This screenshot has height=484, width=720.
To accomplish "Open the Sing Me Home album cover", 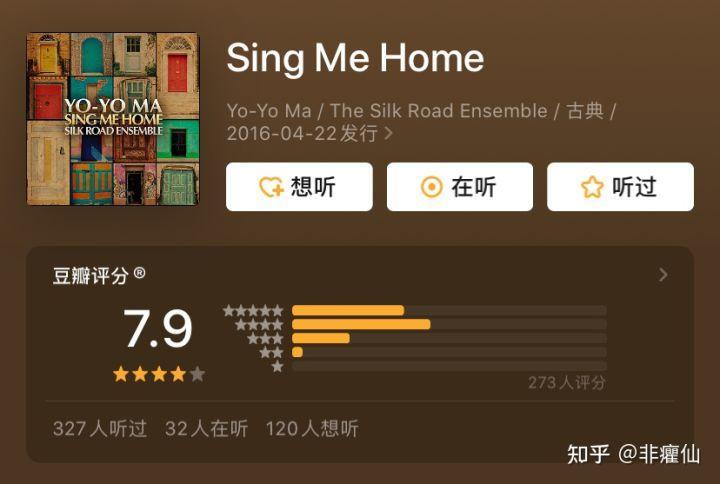I will tap(113, 119).
